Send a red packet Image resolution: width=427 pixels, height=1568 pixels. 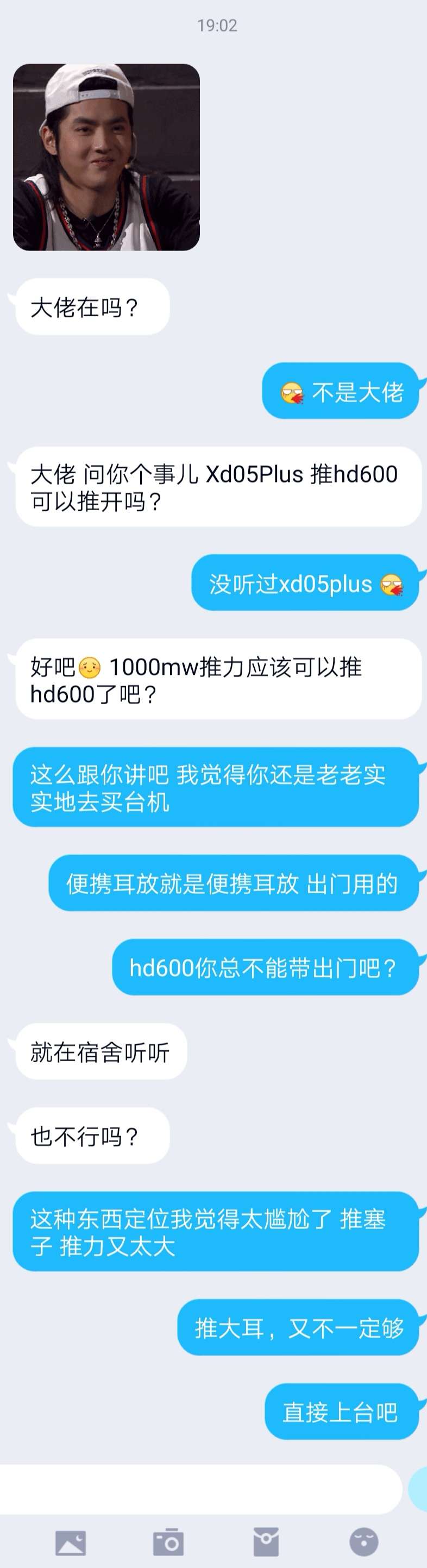click(x=266, y=1543)
